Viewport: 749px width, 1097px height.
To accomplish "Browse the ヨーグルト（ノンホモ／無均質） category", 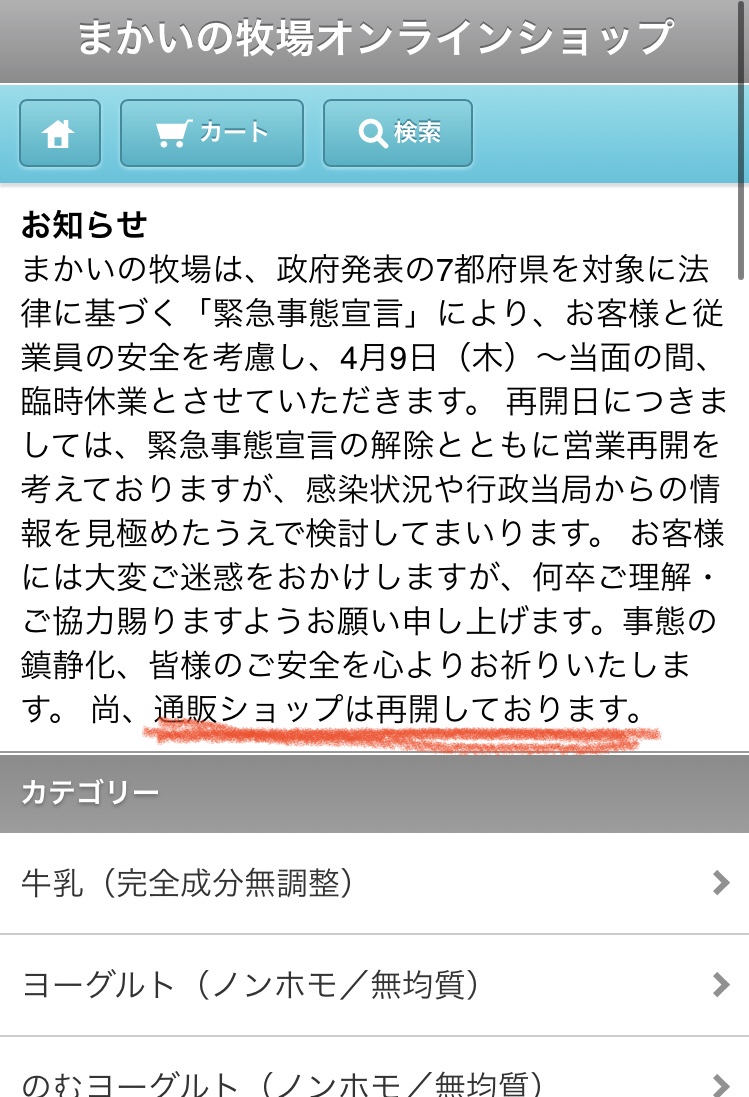I will pos(374,985).
